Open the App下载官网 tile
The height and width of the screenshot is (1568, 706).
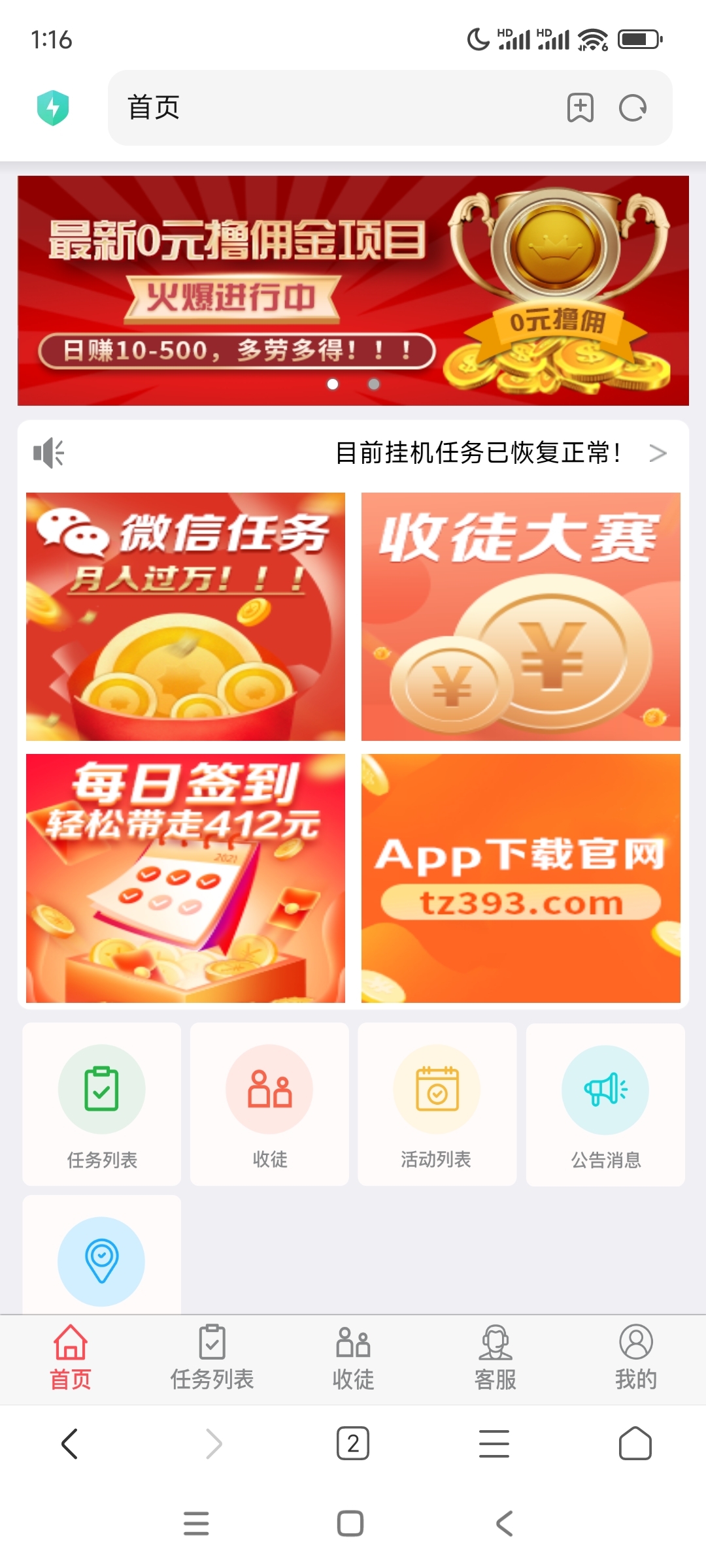[x=520, y=878]
